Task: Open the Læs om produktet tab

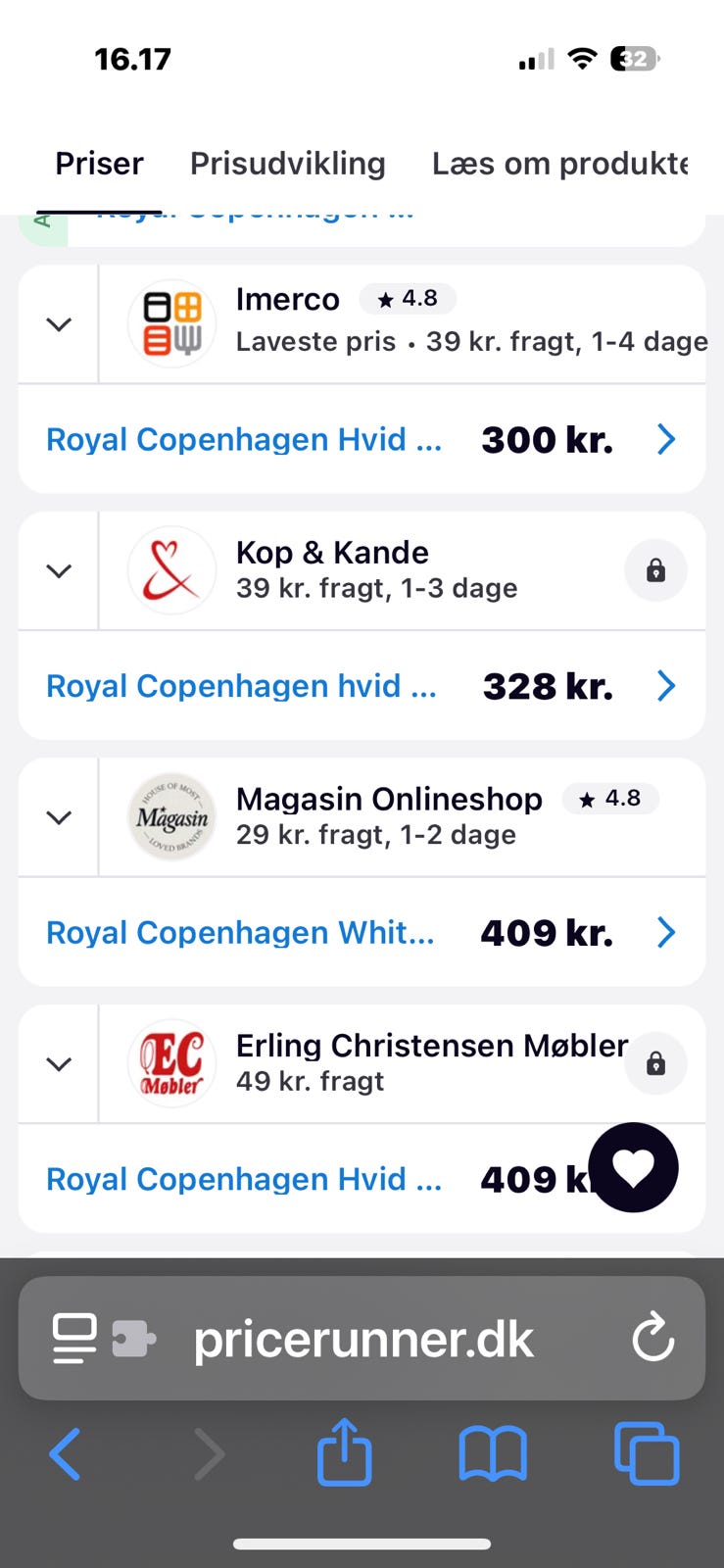Action: pyautogui.click(x=559, y=164)
